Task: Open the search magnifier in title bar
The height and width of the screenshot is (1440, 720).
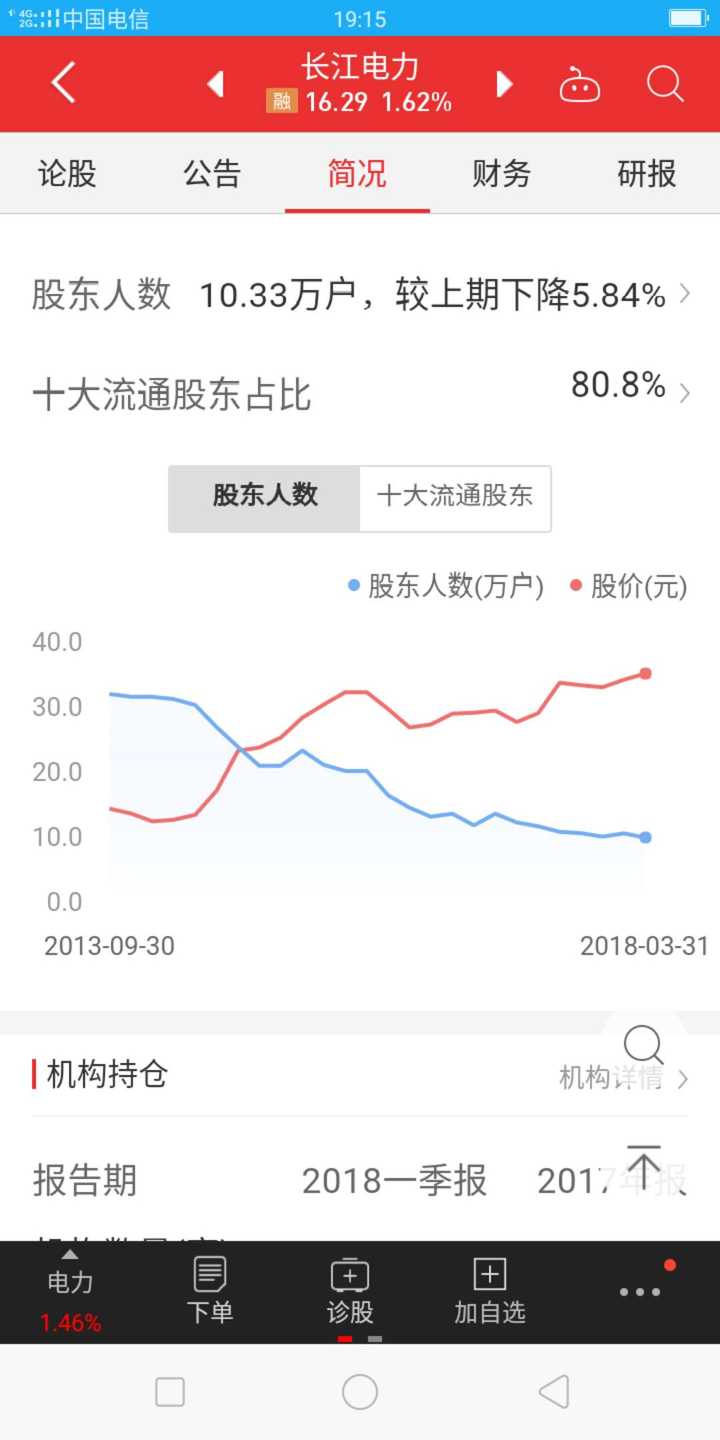Action: tap(664, 85)
